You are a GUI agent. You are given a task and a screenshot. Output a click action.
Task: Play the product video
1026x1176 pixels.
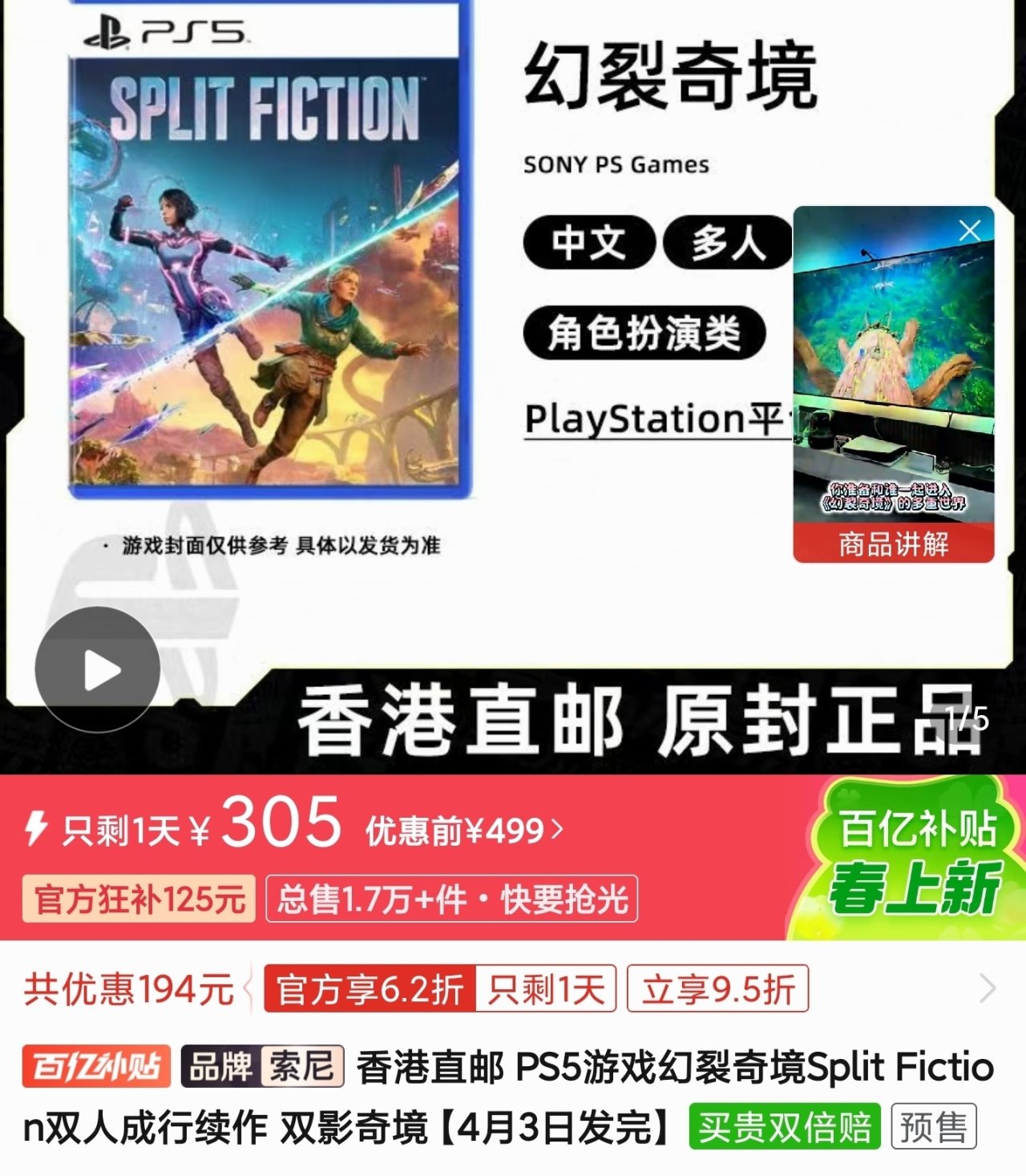(x=98, y=669)
